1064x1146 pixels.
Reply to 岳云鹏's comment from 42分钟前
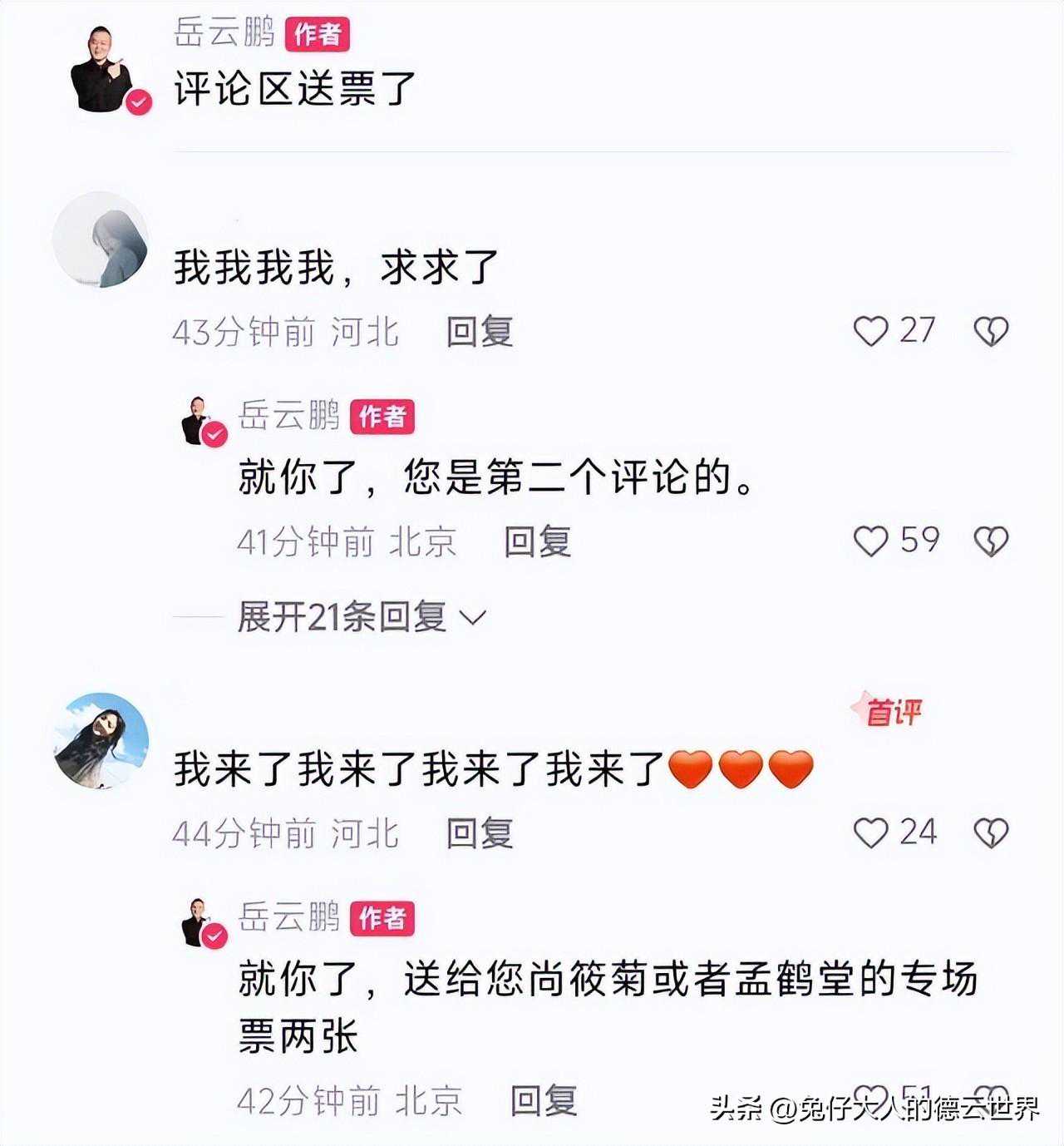[x=544, y=1101]
